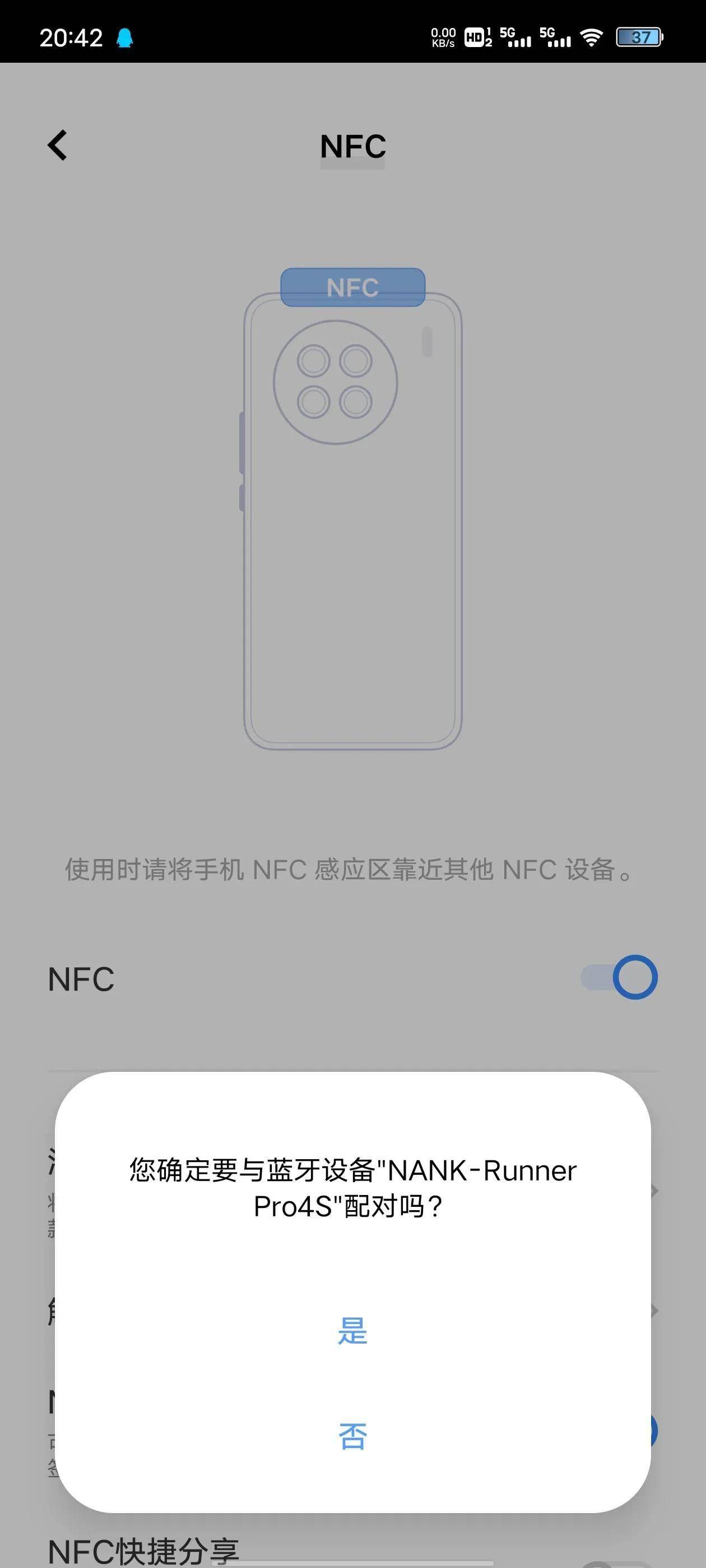Screen dimensions: 706x1568
Task: Go back from the NFC page
Action: click(57, 146)
